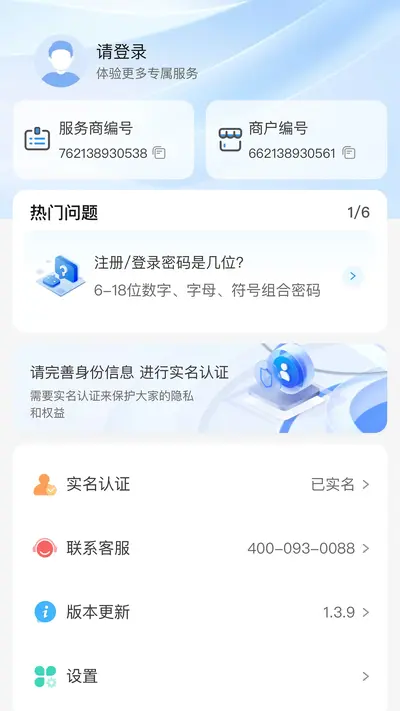The image size is (400, 711).
Task: Open the 注册/登录密码是几位 question arrow
Action: pyautogui.click(x=353, y=276)
